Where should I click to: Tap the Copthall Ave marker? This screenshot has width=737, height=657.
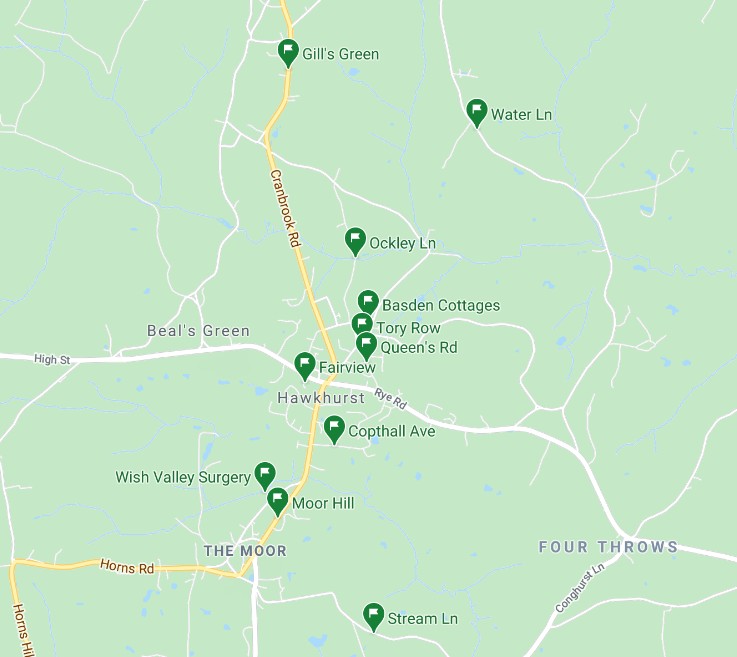[335, 429]
